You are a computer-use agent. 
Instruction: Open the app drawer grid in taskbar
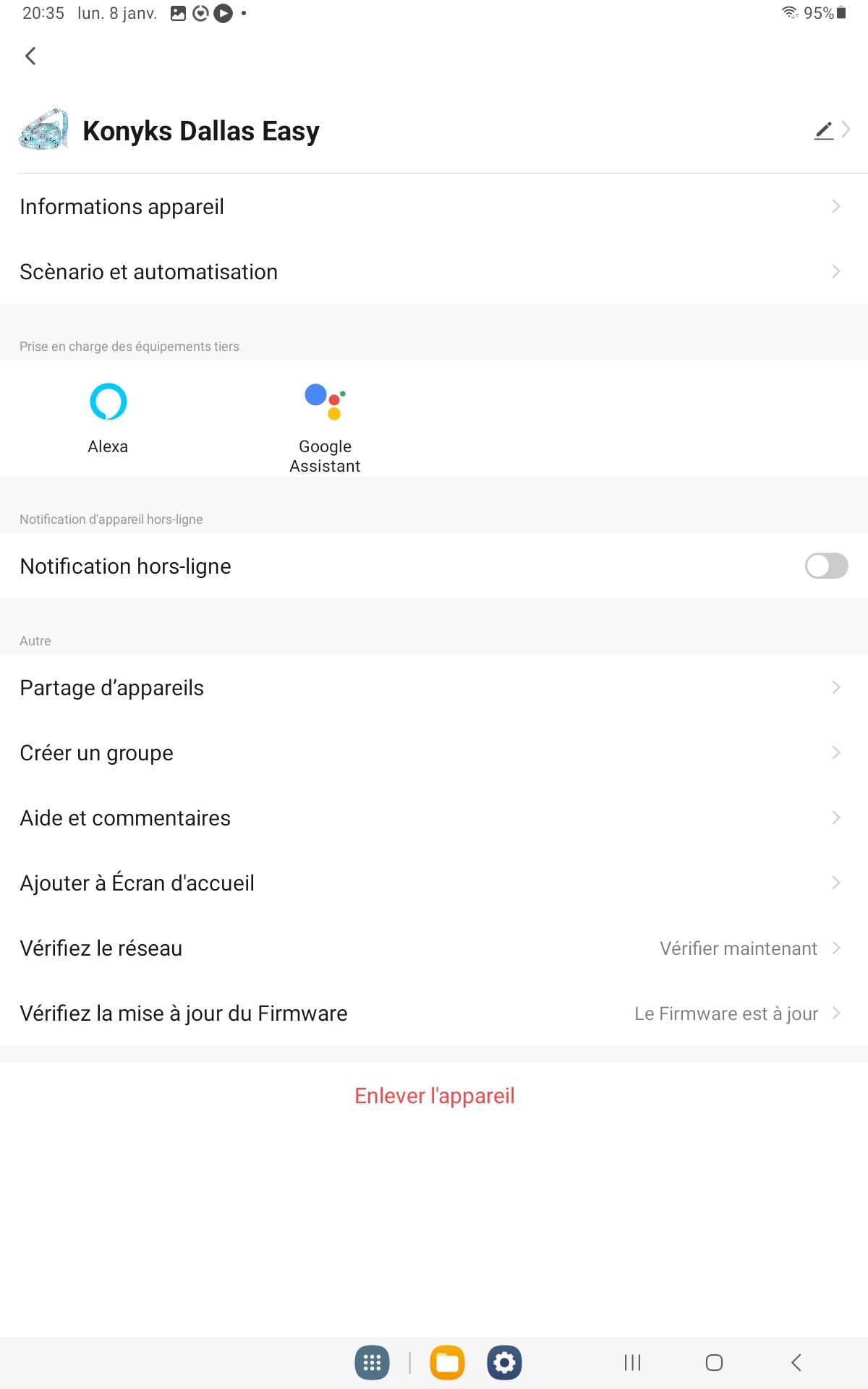372,1363
